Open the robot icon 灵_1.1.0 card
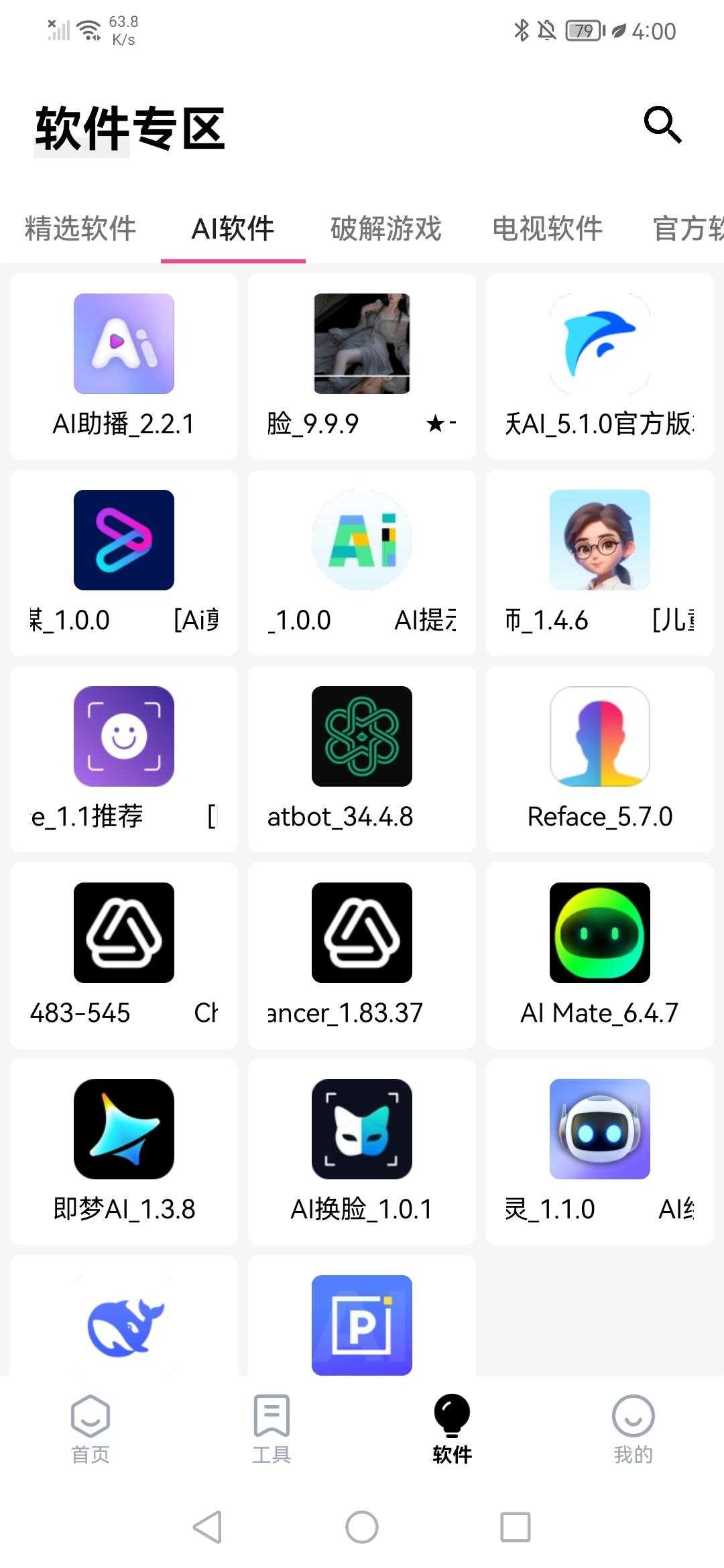 (600, 1151)
